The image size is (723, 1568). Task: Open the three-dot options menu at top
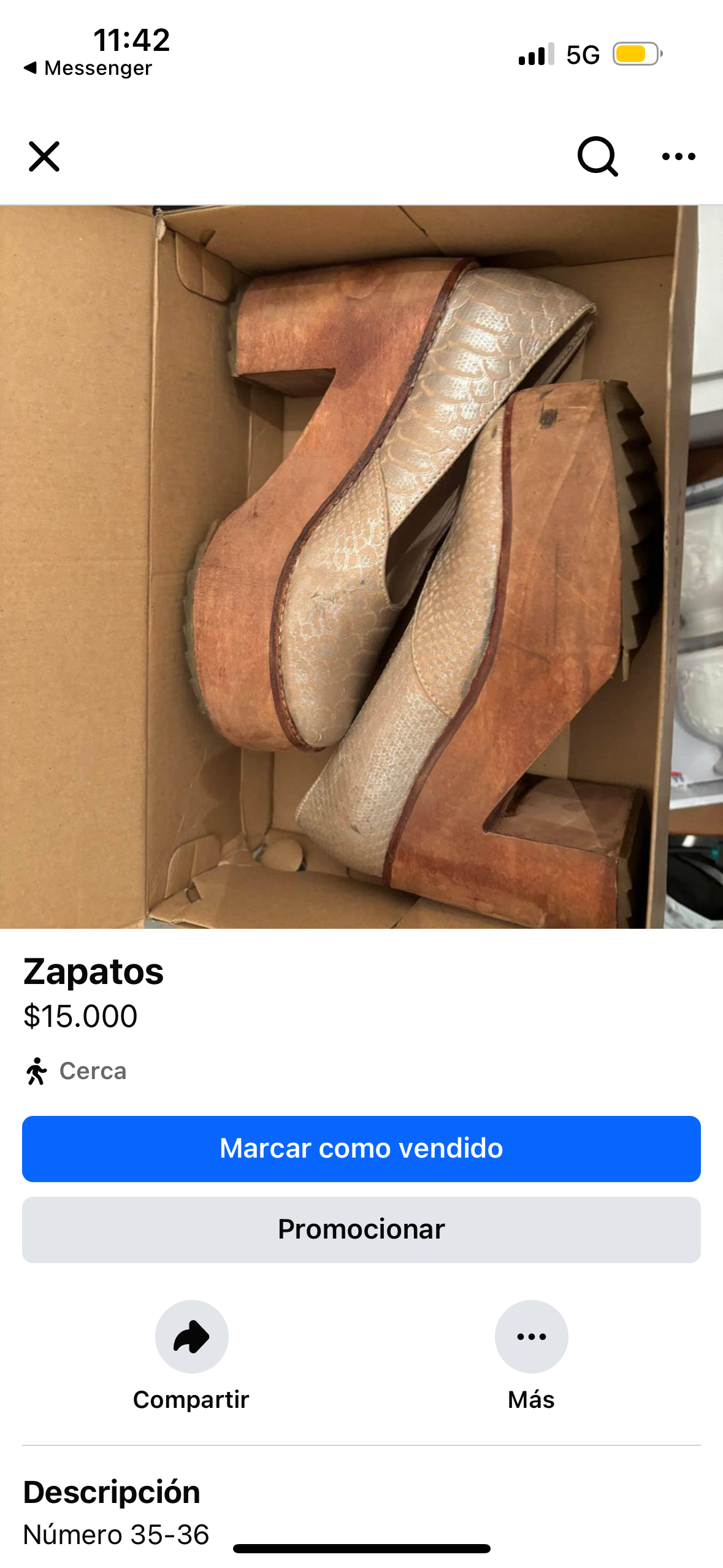pos(678,156)
